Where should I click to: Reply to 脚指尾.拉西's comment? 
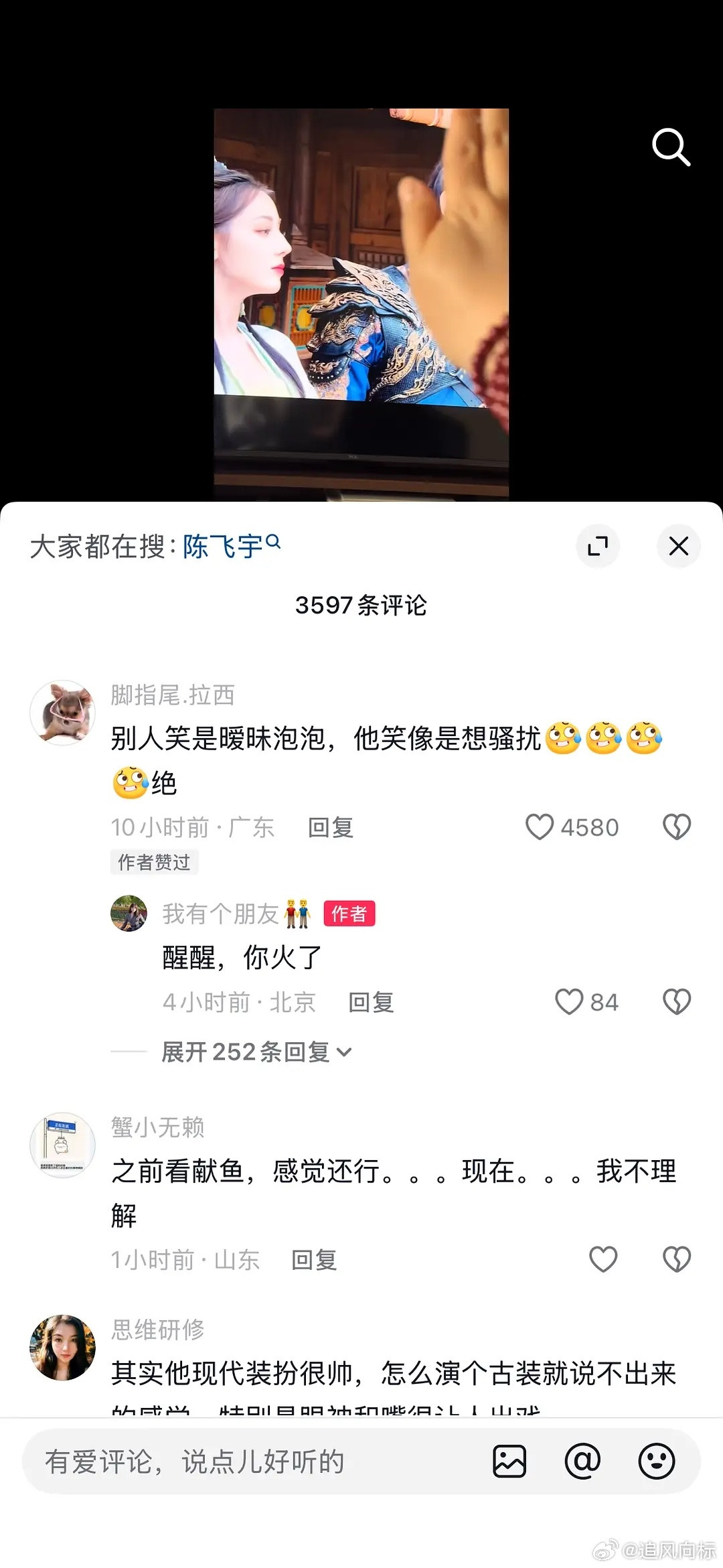(x=329, y=828)
